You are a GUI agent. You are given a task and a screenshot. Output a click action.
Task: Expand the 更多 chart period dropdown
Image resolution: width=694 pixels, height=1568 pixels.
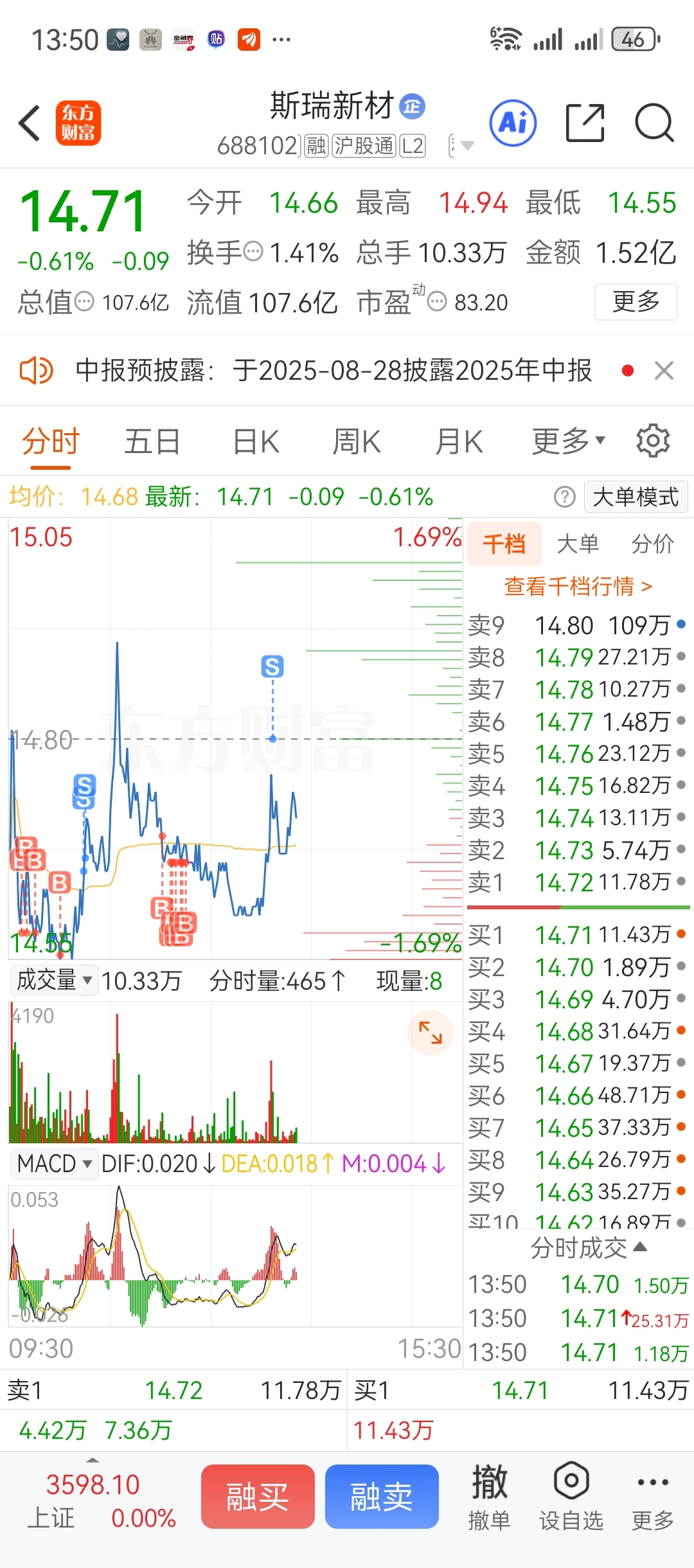click(x=569, y=441)
